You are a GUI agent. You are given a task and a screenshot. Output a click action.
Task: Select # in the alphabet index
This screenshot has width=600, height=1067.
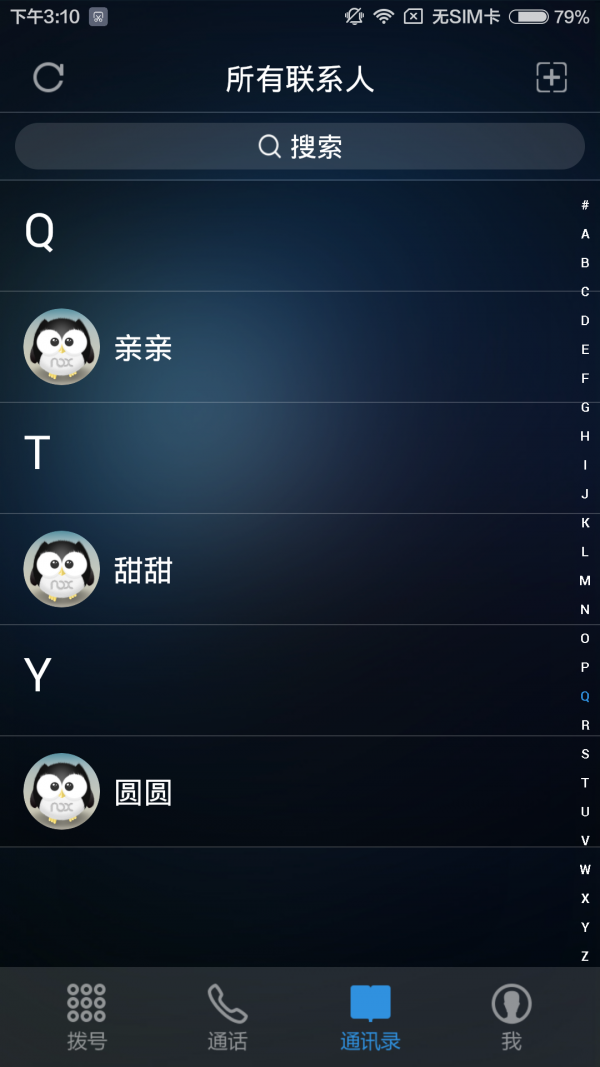click(x=585, y=205)
